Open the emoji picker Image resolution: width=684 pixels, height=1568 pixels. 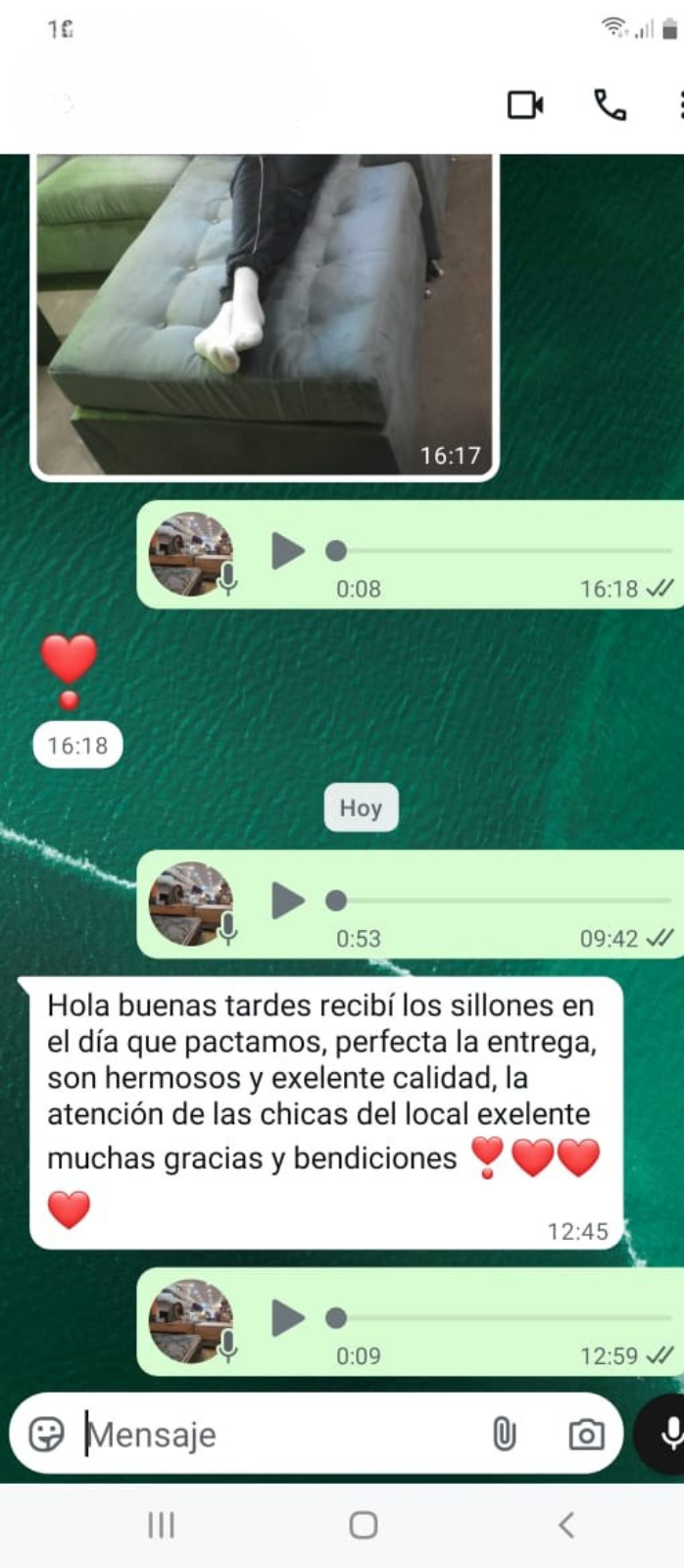[46, 1434]
